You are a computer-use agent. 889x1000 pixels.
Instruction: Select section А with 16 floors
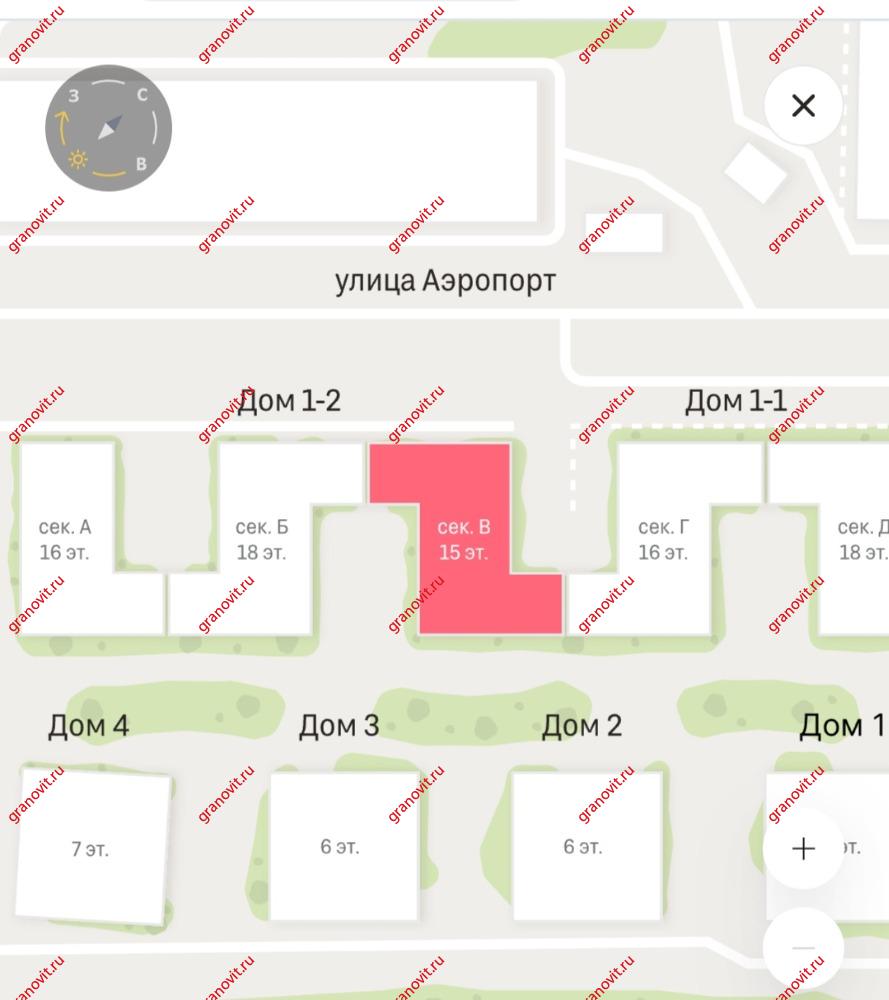click(65, 540)
